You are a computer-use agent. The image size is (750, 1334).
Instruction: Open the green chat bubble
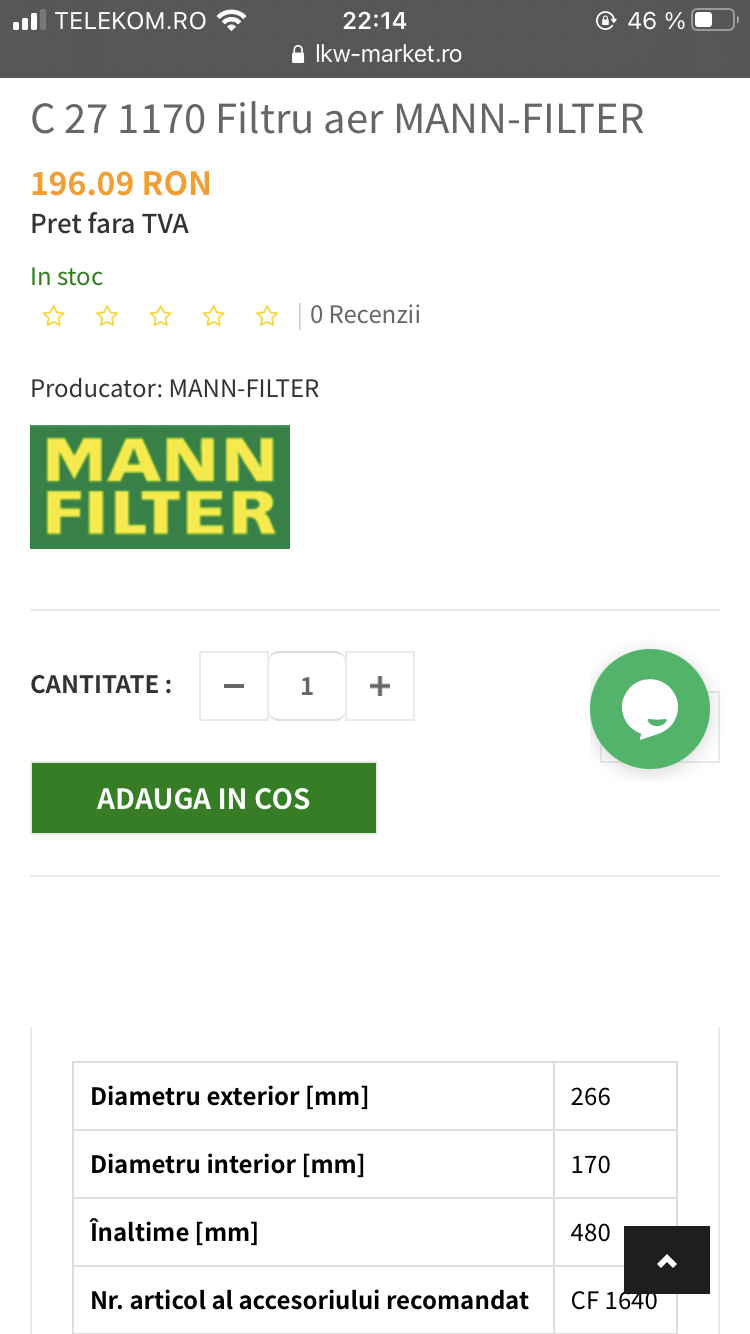(x=650, y=709)
